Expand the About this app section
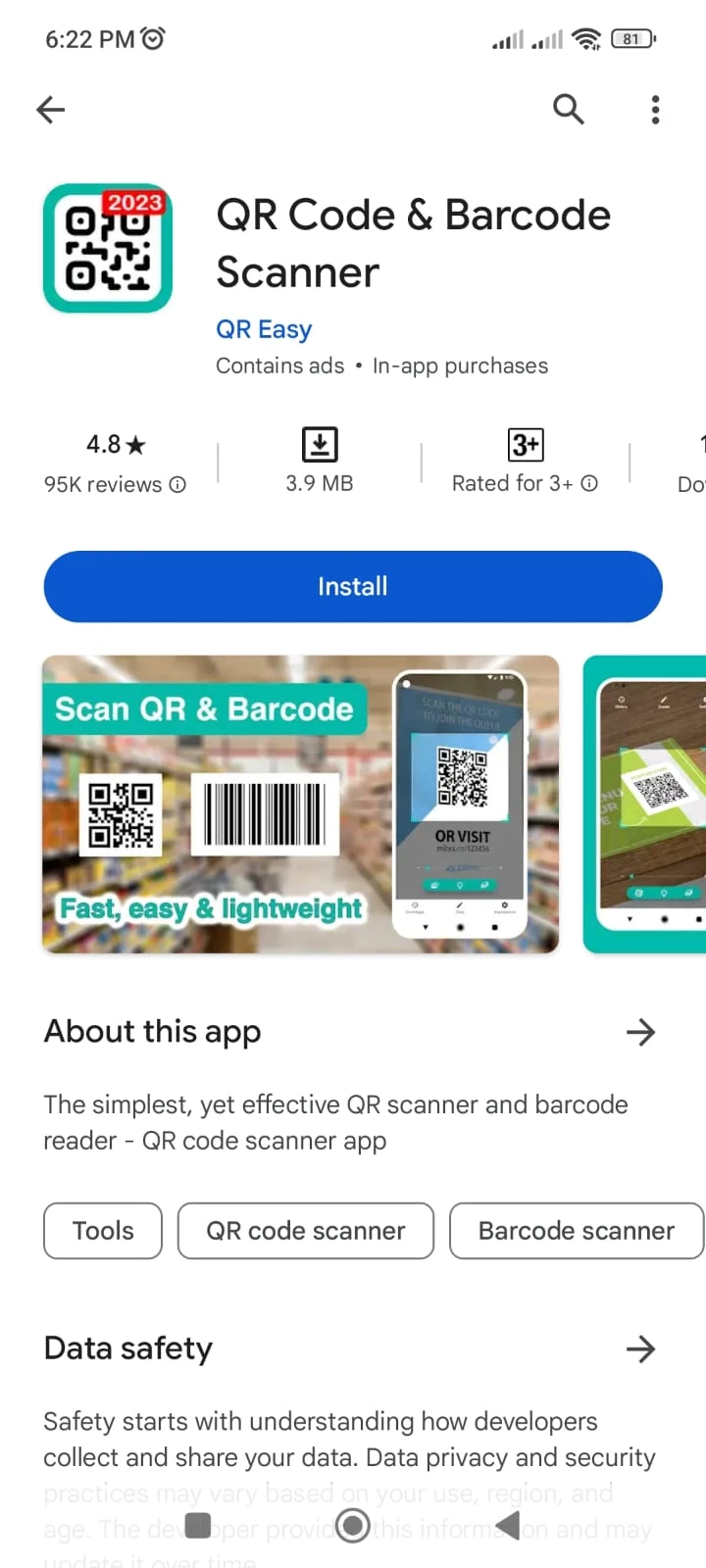706x1568 pixels. [640, 1032]
